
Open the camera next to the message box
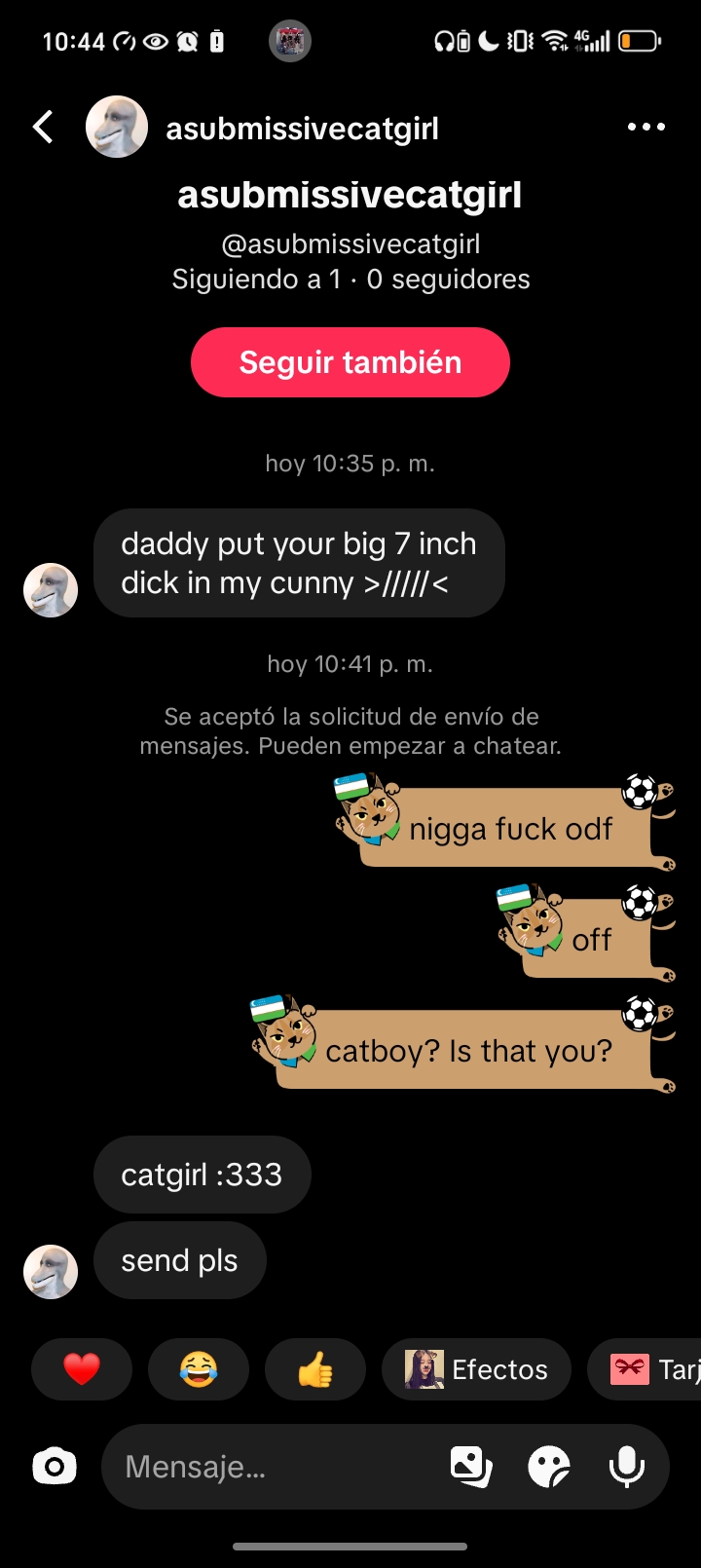[x=55, y=1466]
